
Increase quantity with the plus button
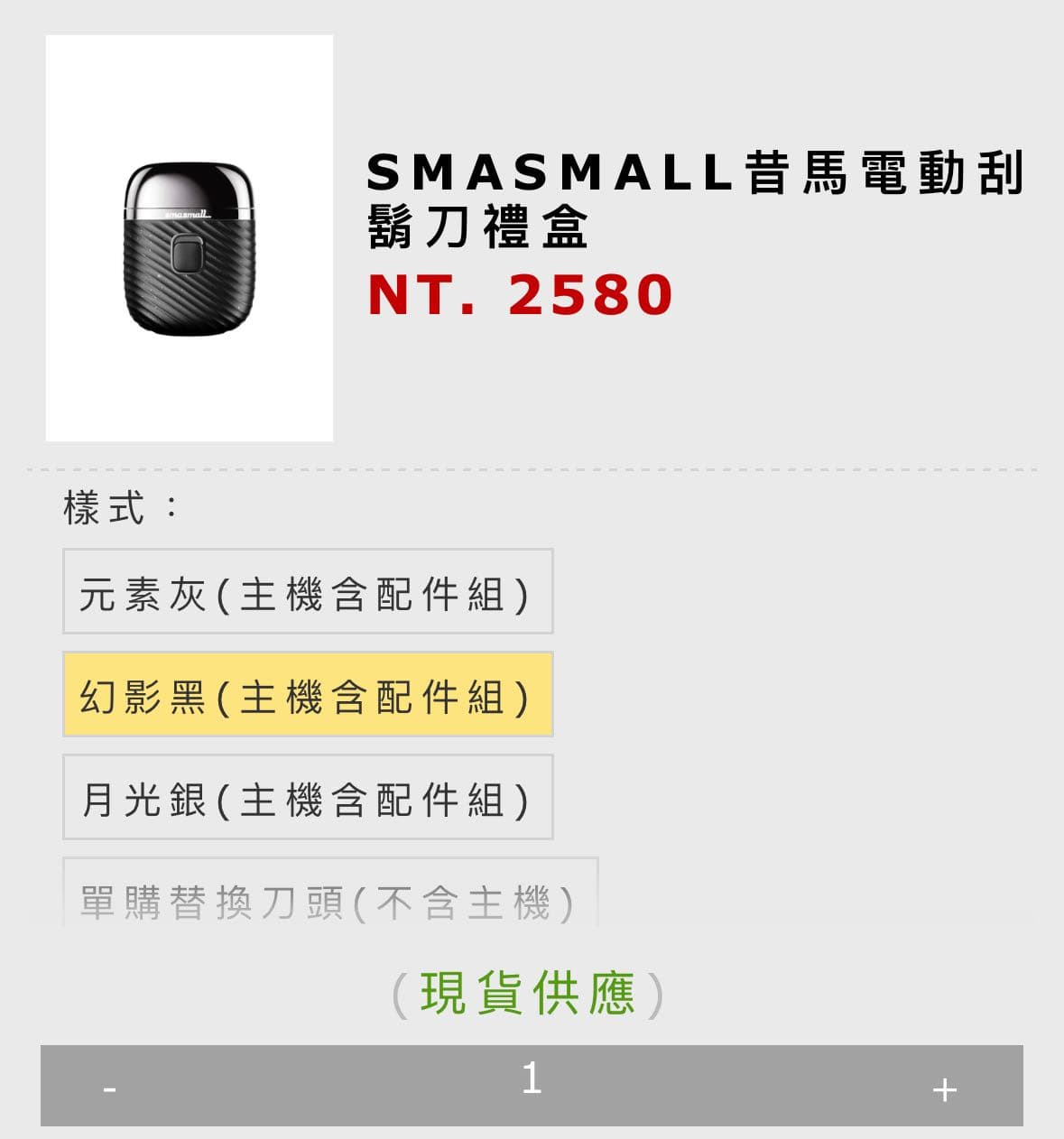point(944,1088)
